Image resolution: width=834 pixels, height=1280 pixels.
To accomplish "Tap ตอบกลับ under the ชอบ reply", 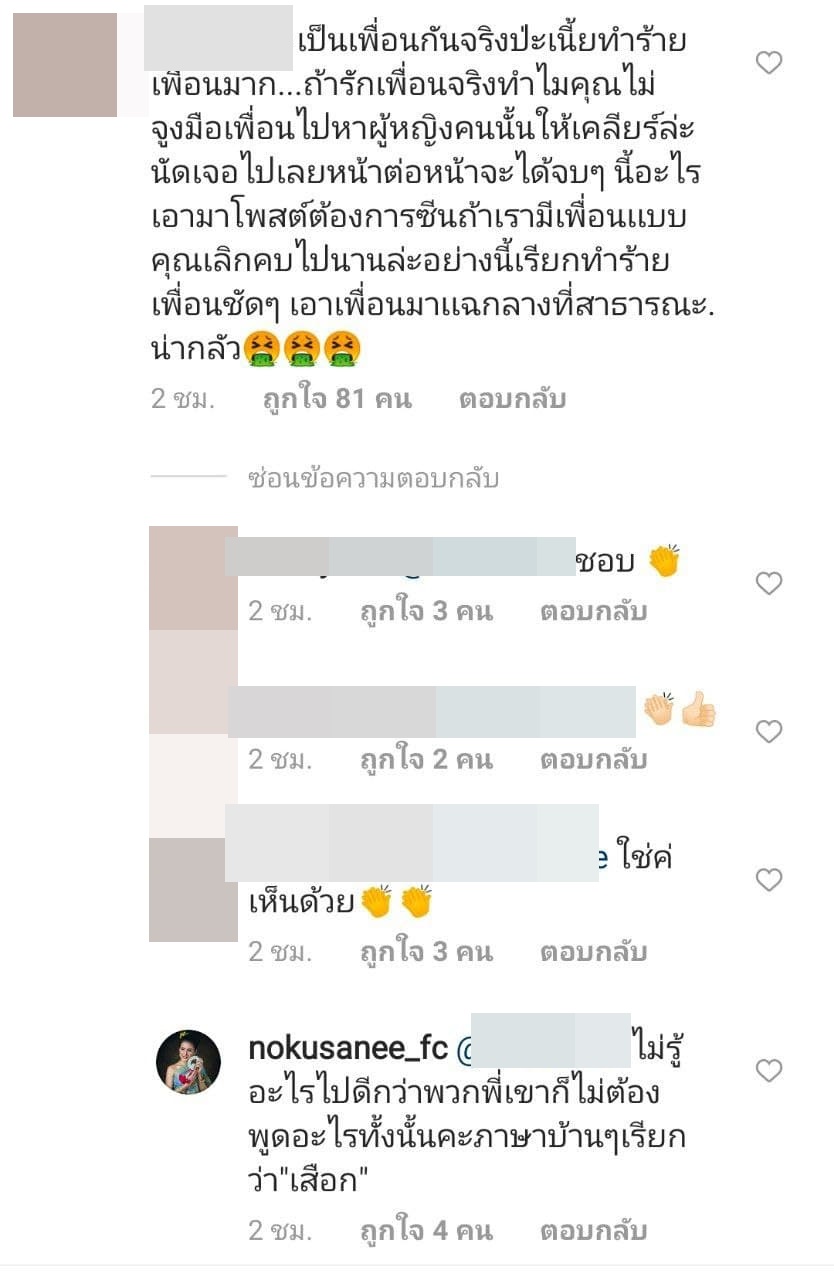I will 593,611.
